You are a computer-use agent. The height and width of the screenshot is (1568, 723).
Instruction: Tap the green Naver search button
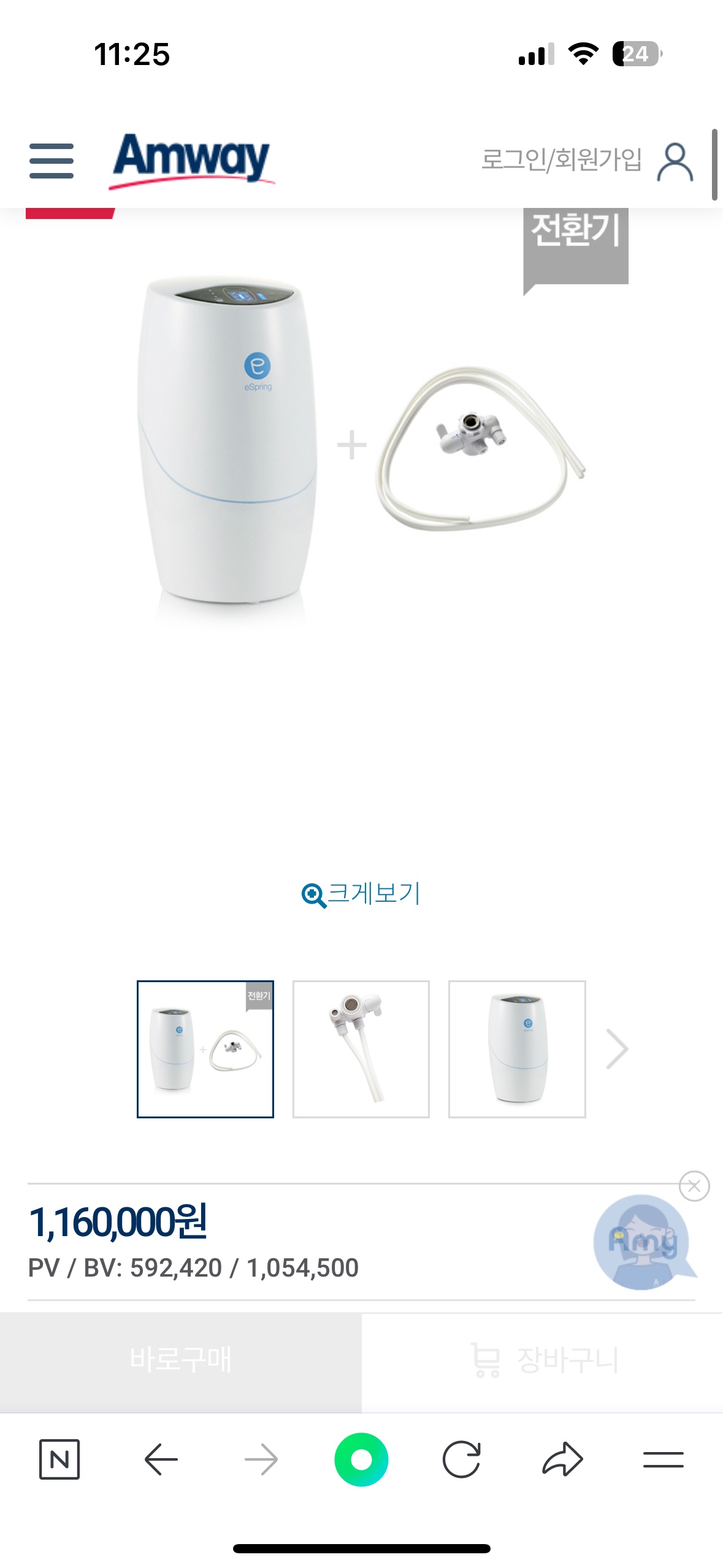pyautogui.click(x=361, y=1459)
